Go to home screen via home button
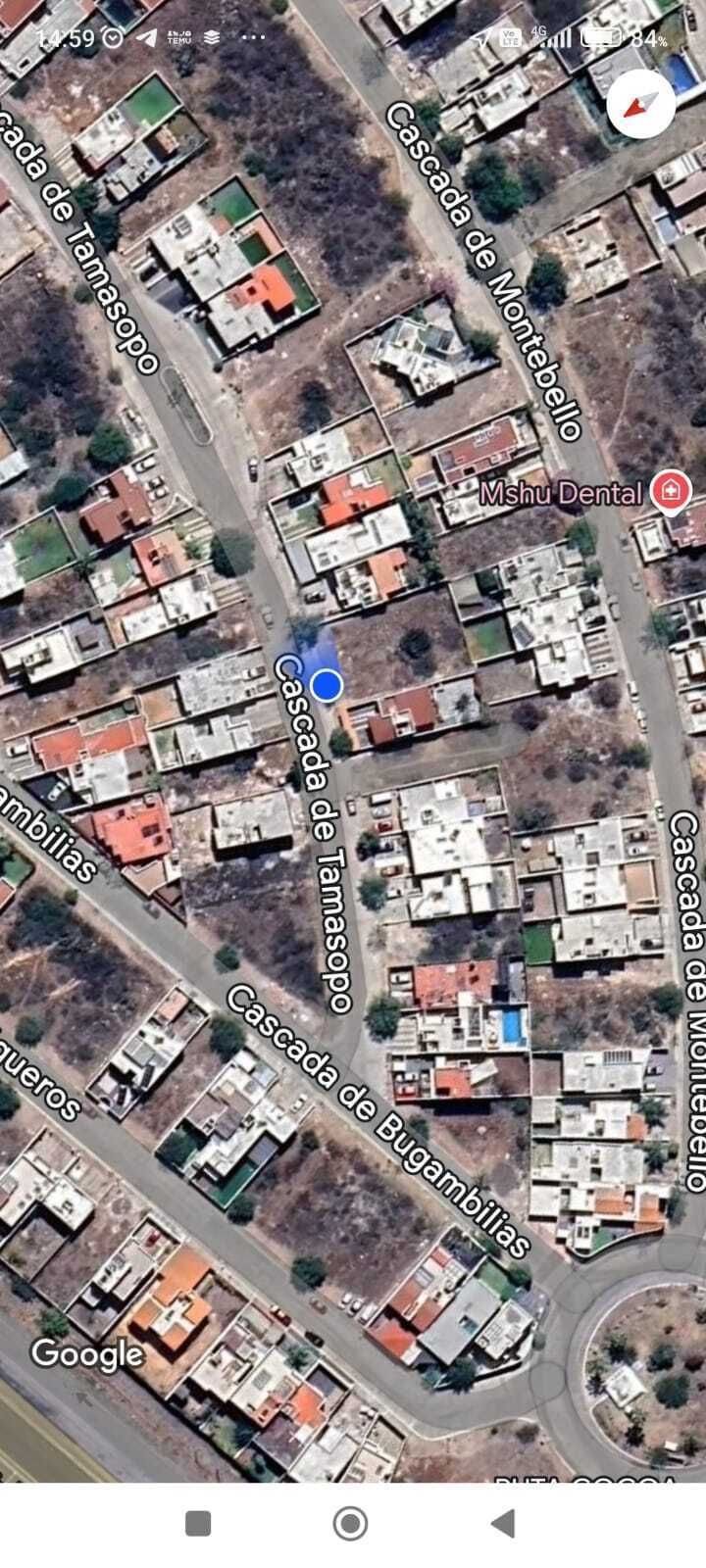Image resolution: width=706 pixels, height=1568 pixels. (x=350, y=1523)
